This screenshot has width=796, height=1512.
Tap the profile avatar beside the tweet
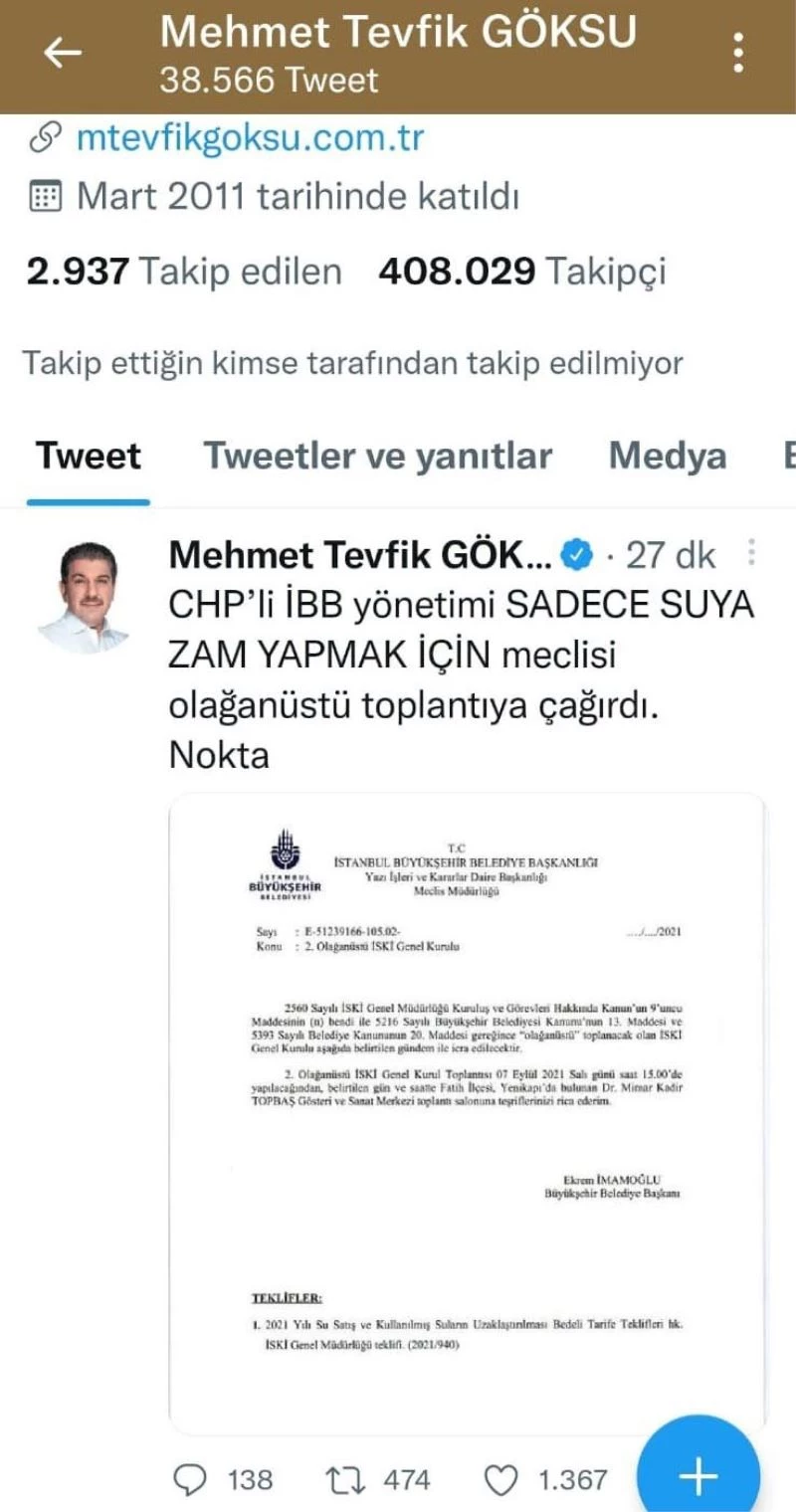coord(84,597)
